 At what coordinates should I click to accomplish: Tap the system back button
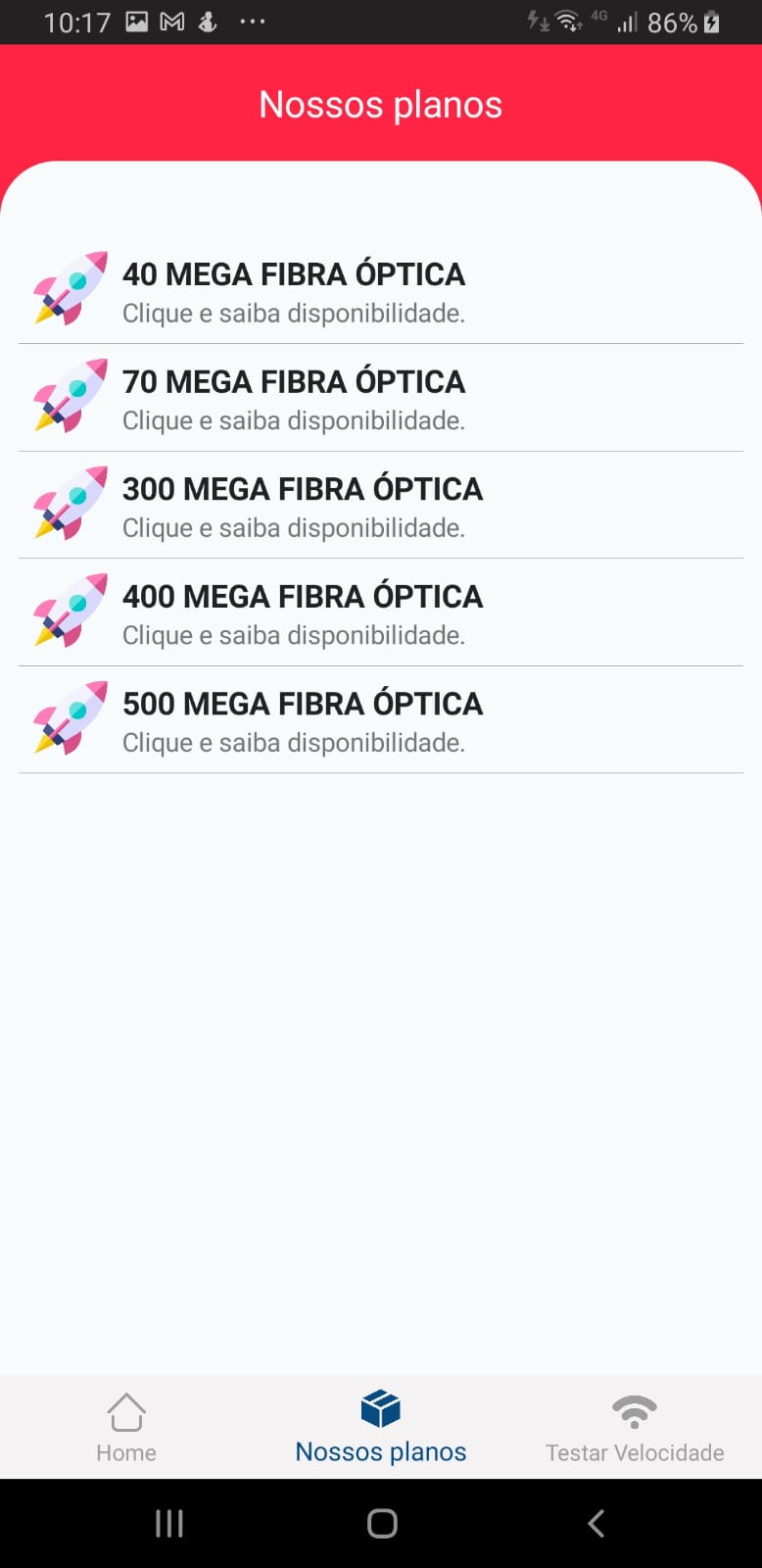[x=595, y=1523]
